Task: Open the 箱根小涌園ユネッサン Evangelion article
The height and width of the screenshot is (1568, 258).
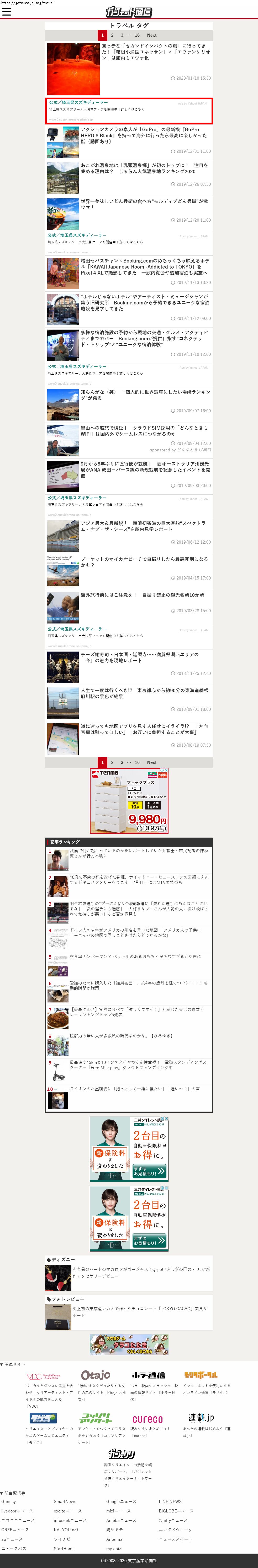Action: [x=156, y=52]
